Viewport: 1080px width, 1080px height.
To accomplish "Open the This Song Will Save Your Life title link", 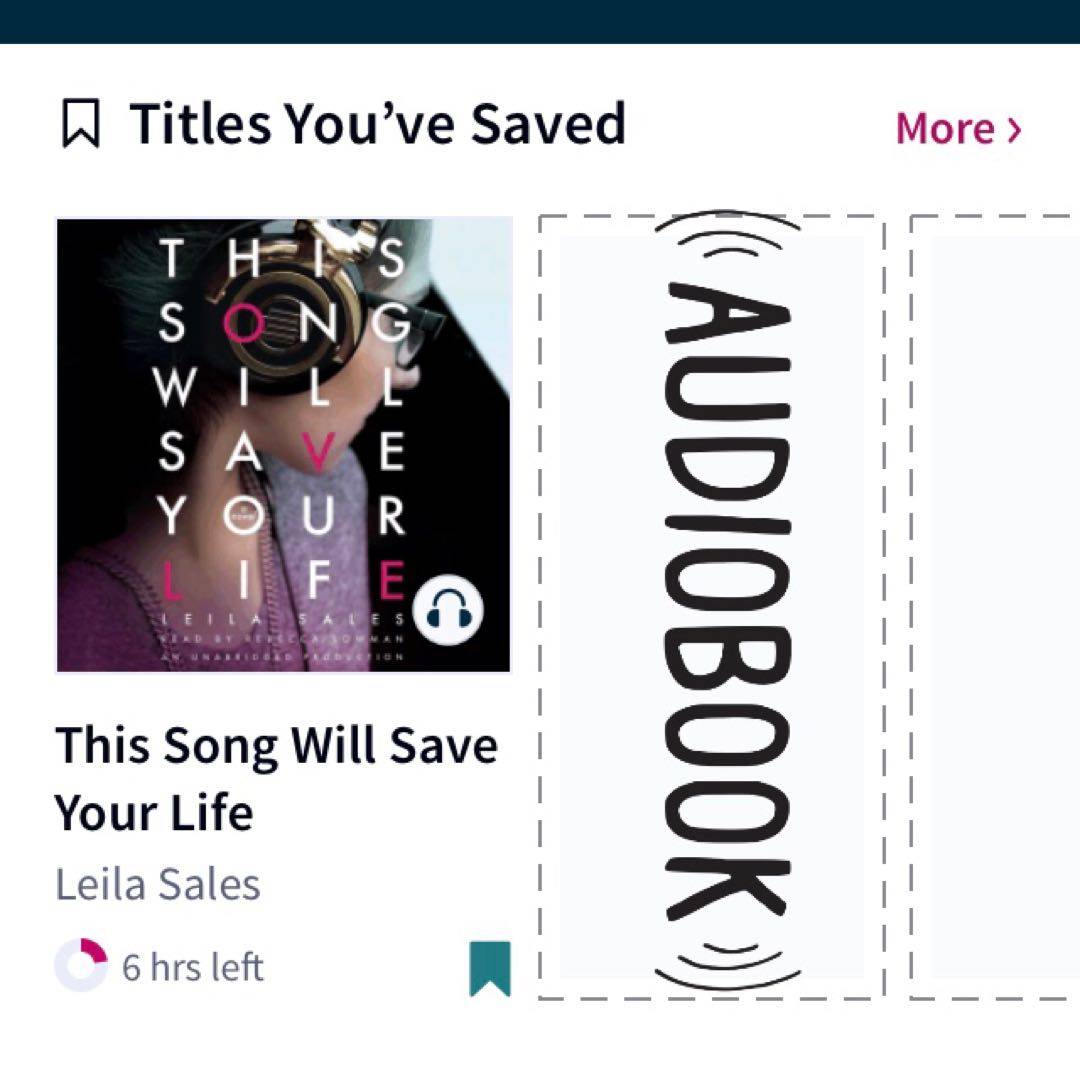I will point(275,777).
